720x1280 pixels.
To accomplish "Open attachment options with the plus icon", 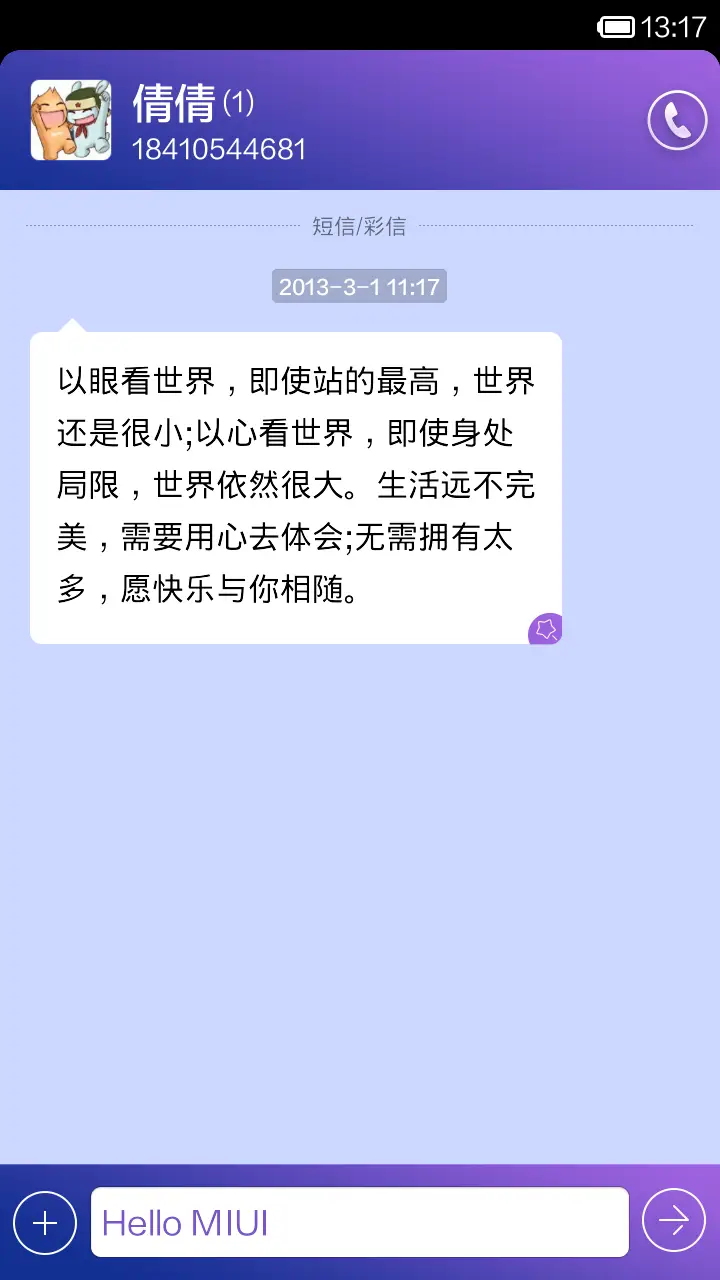I will (x=46, y=1221).
